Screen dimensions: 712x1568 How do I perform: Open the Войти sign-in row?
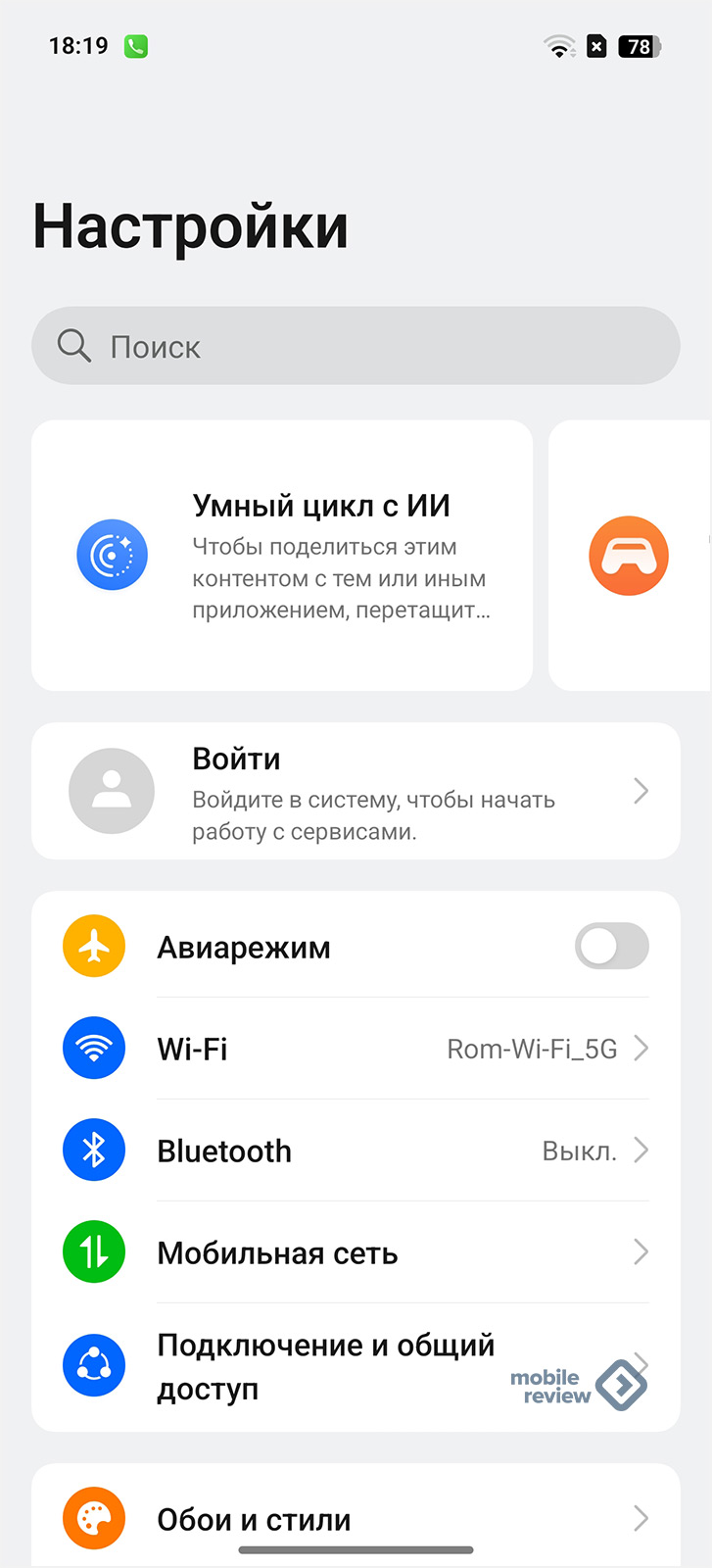(x=356, y=791)
